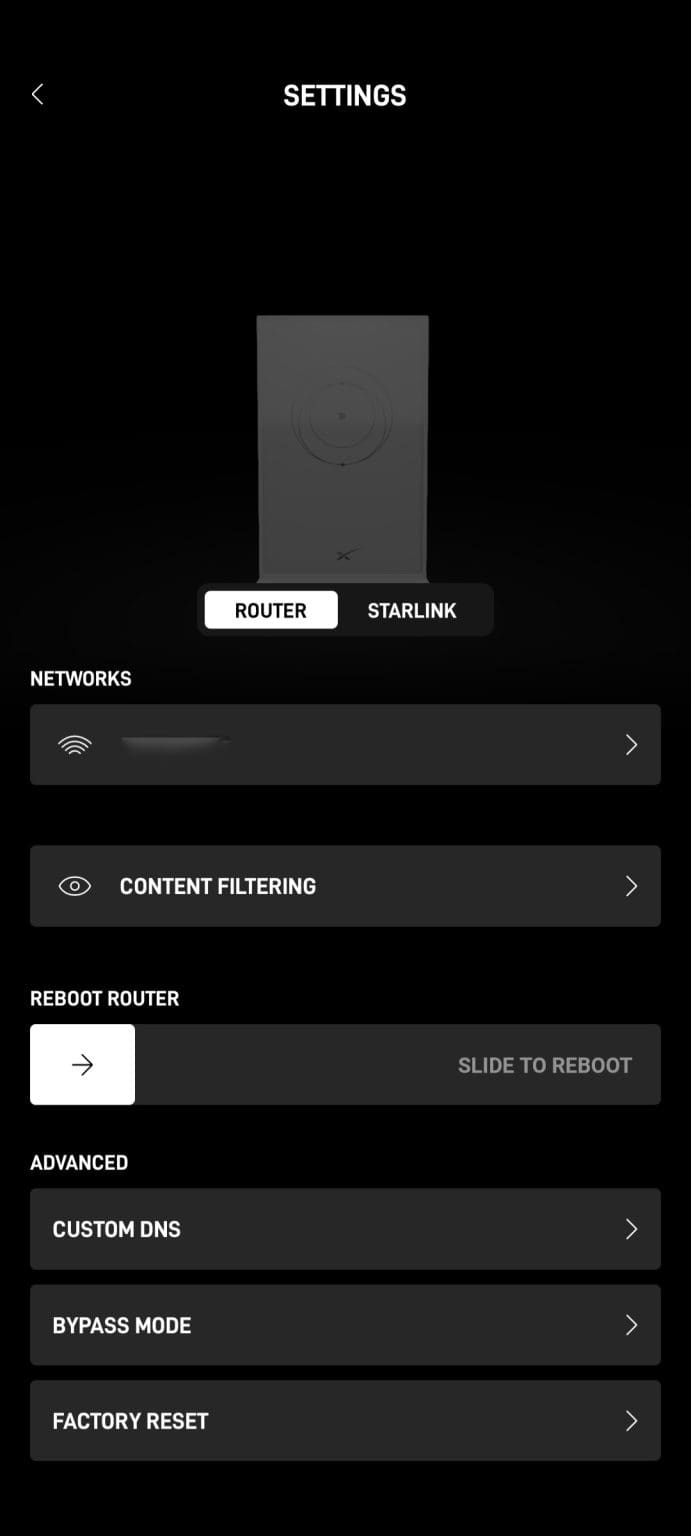Open Custom DNS settings

(345, 1229)
